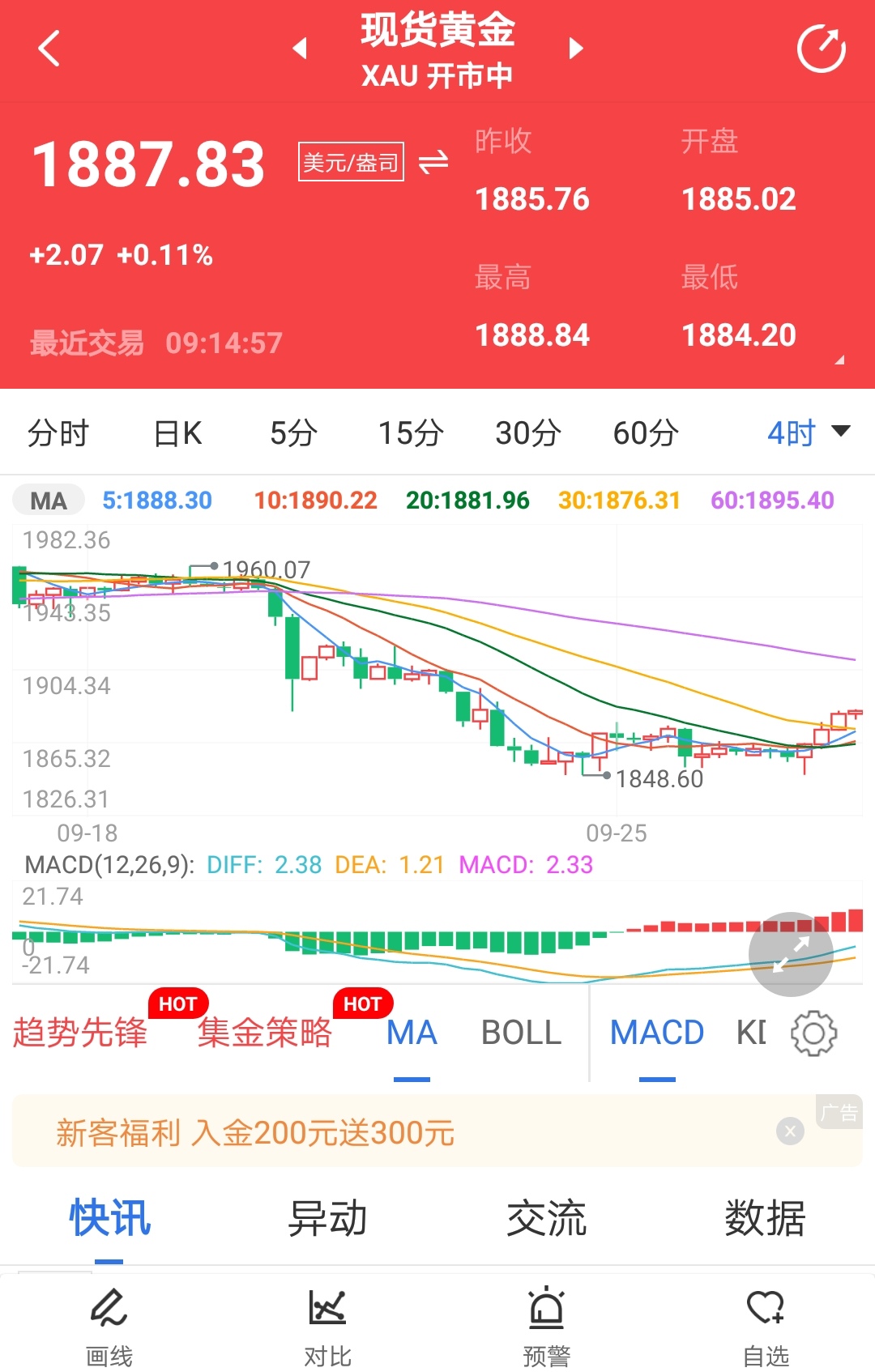
Task: Refresh the gold quote
Action: 821,49
